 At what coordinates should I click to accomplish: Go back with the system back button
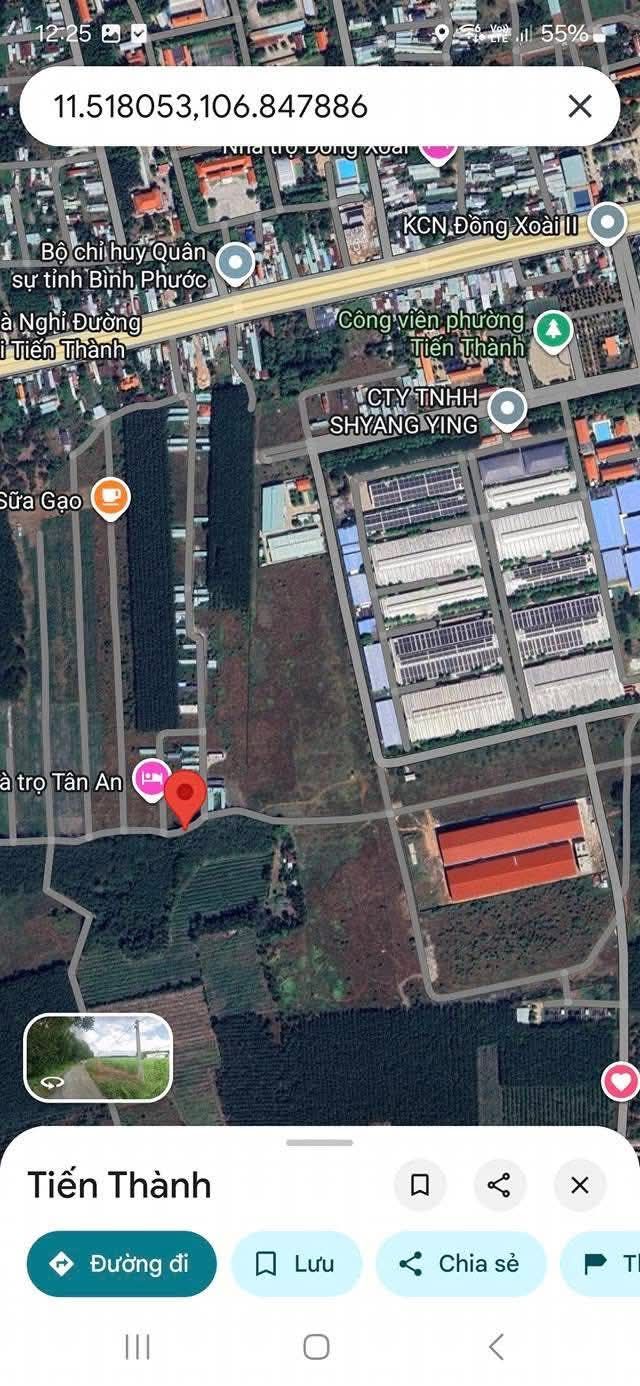click(x=496, y=1346)
